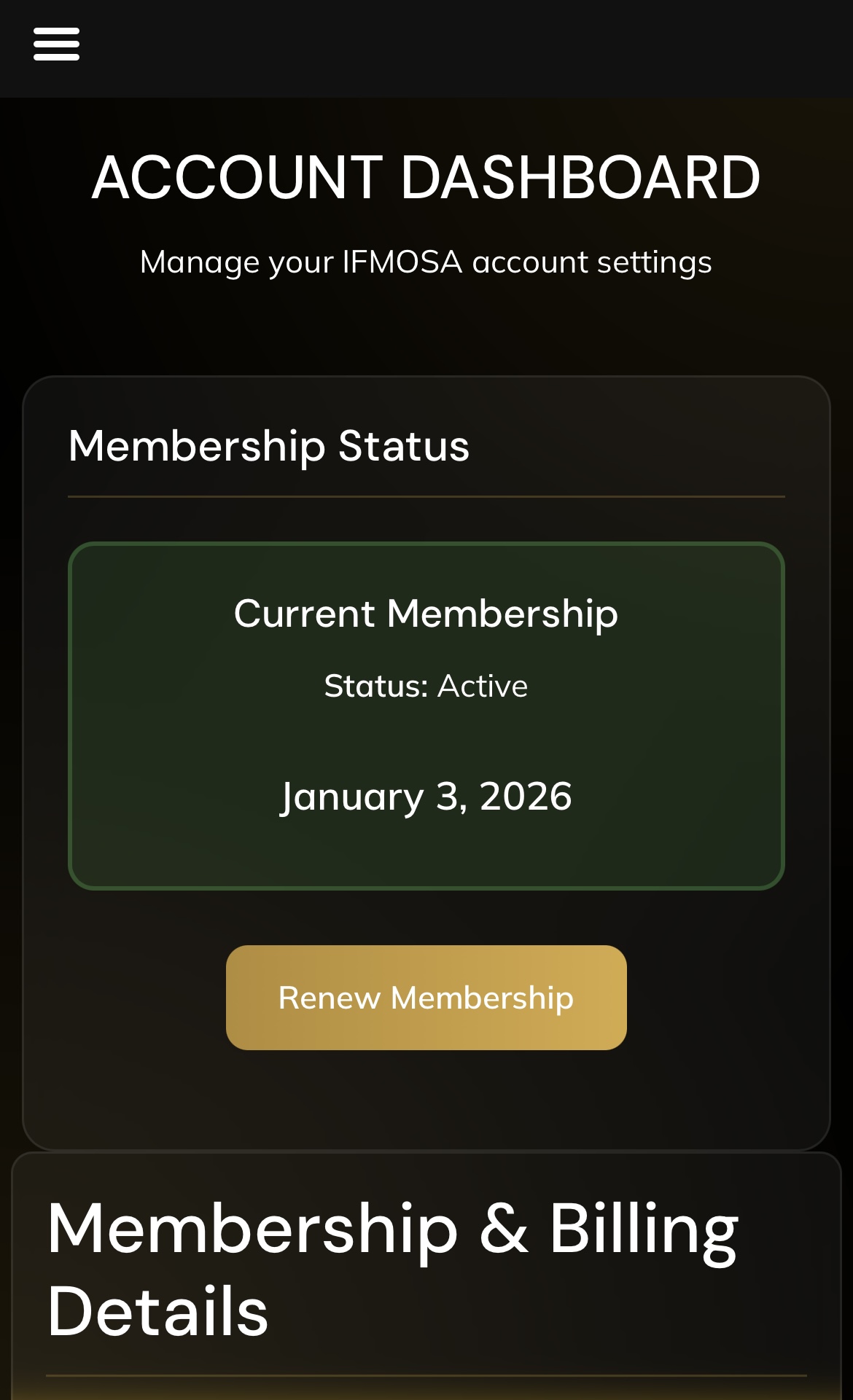Click the Manage your IFMOSA account settings subtitle
The image size is (853, 1400).
click(426, 261)
